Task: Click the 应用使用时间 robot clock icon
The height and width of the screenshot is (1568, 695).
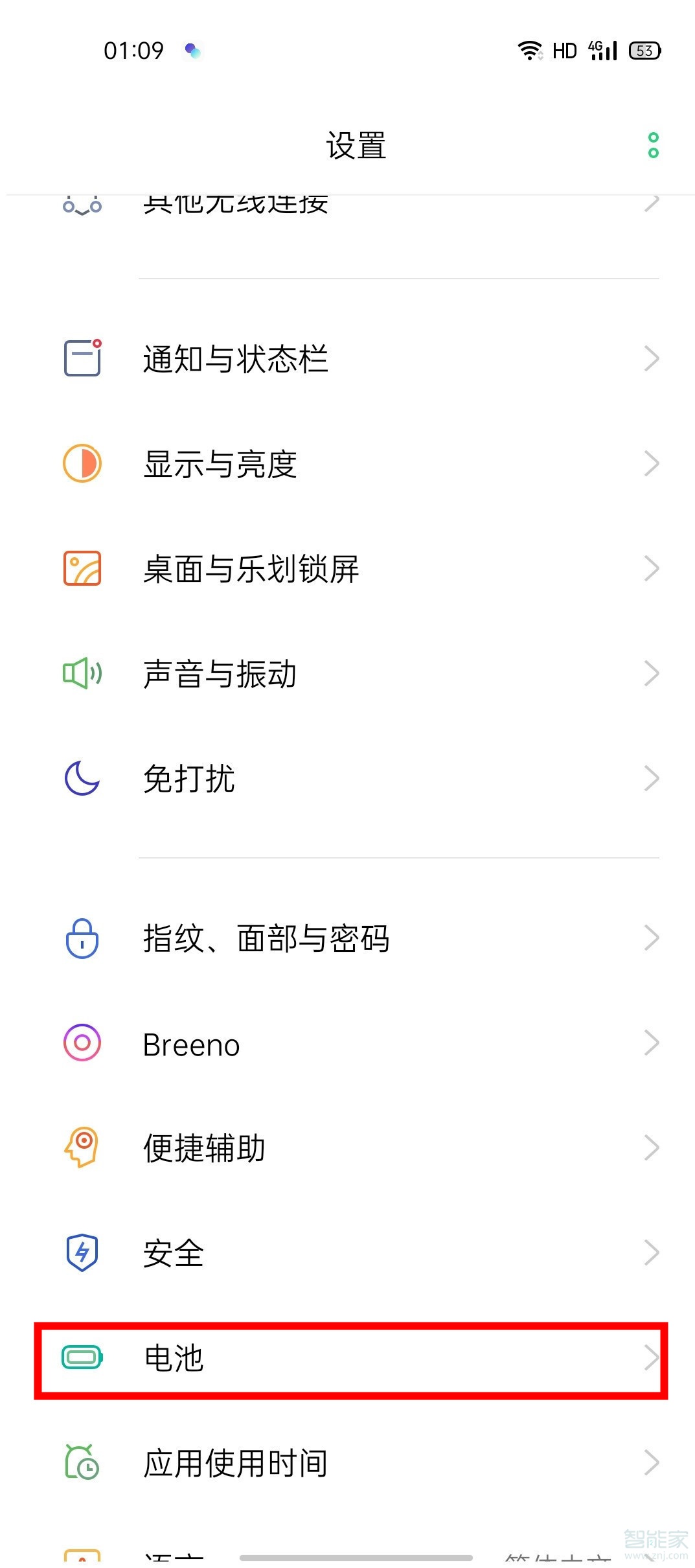Action: pos(82,1462)
